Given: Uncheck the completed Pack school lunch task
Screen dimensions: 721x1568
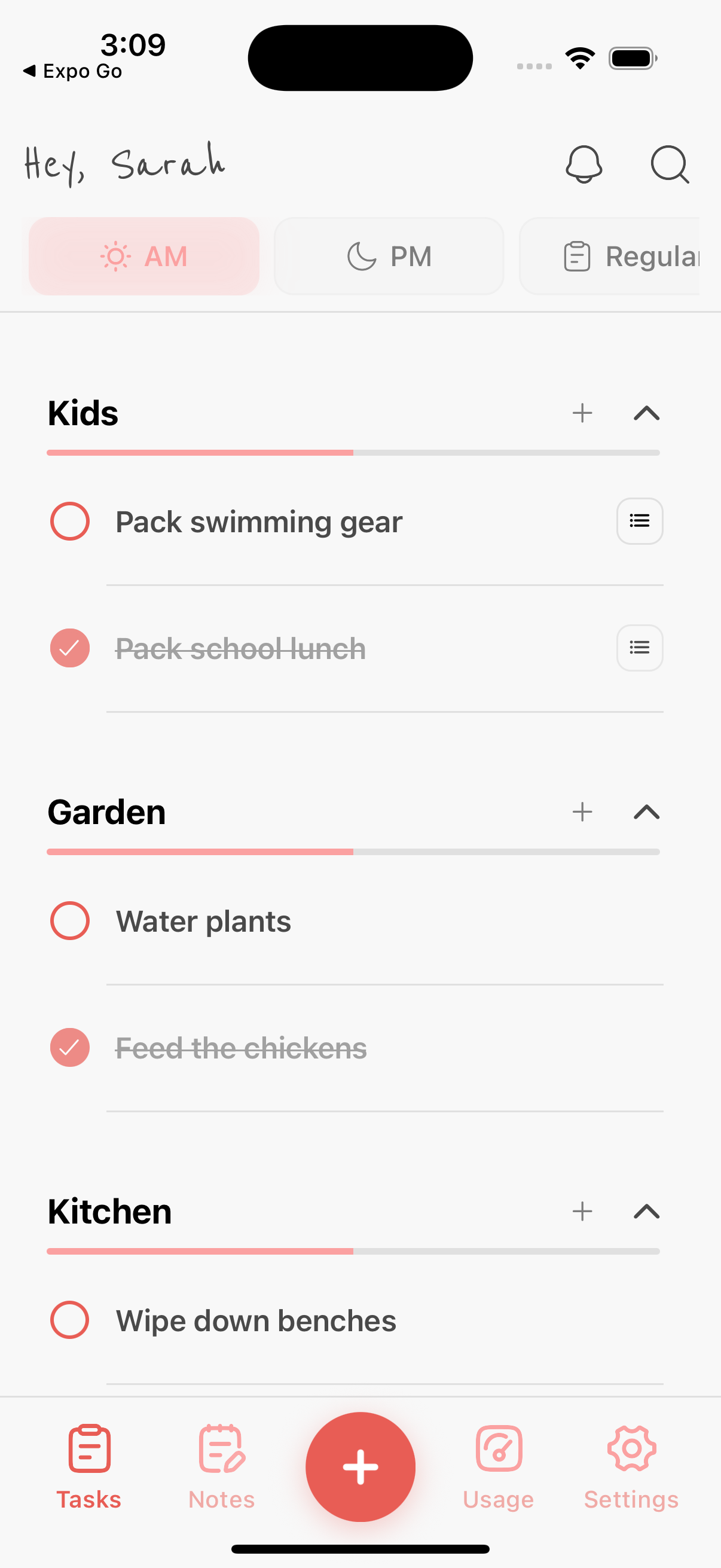Looking at the screenshot, I should tap(69, 648).
